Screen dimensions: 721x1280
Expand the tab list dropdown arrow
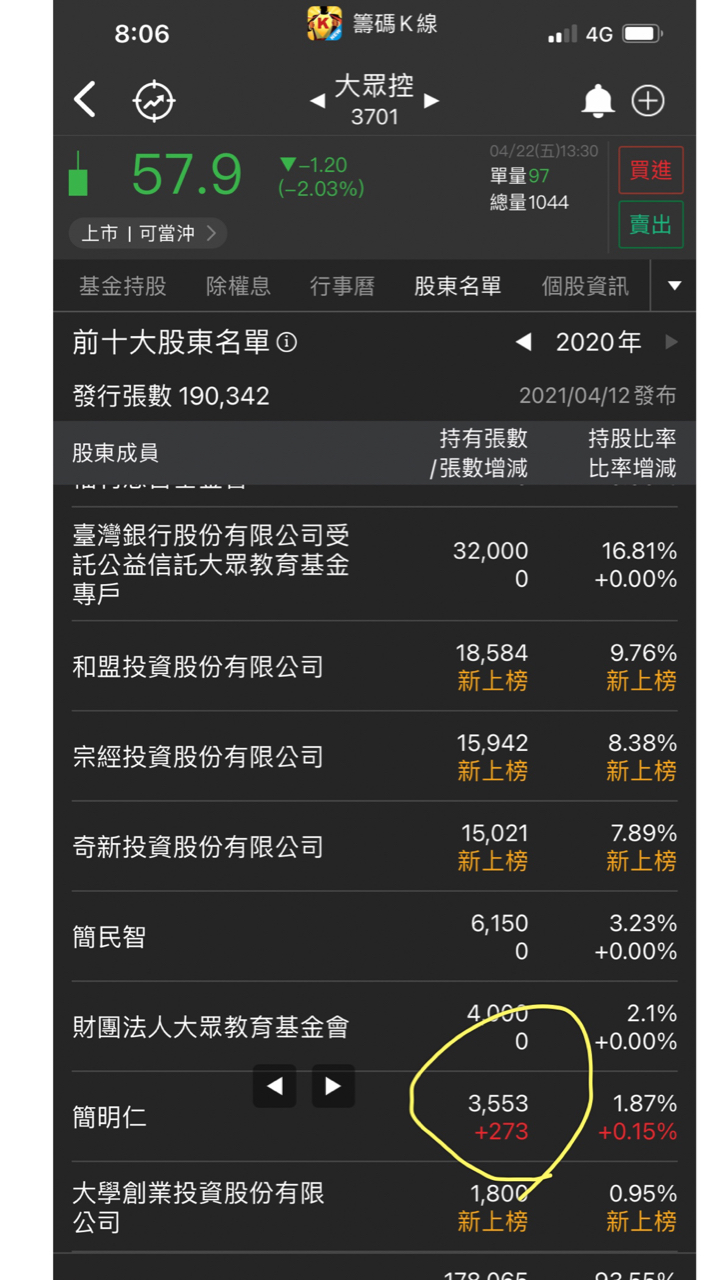click(x=674, y=287)
